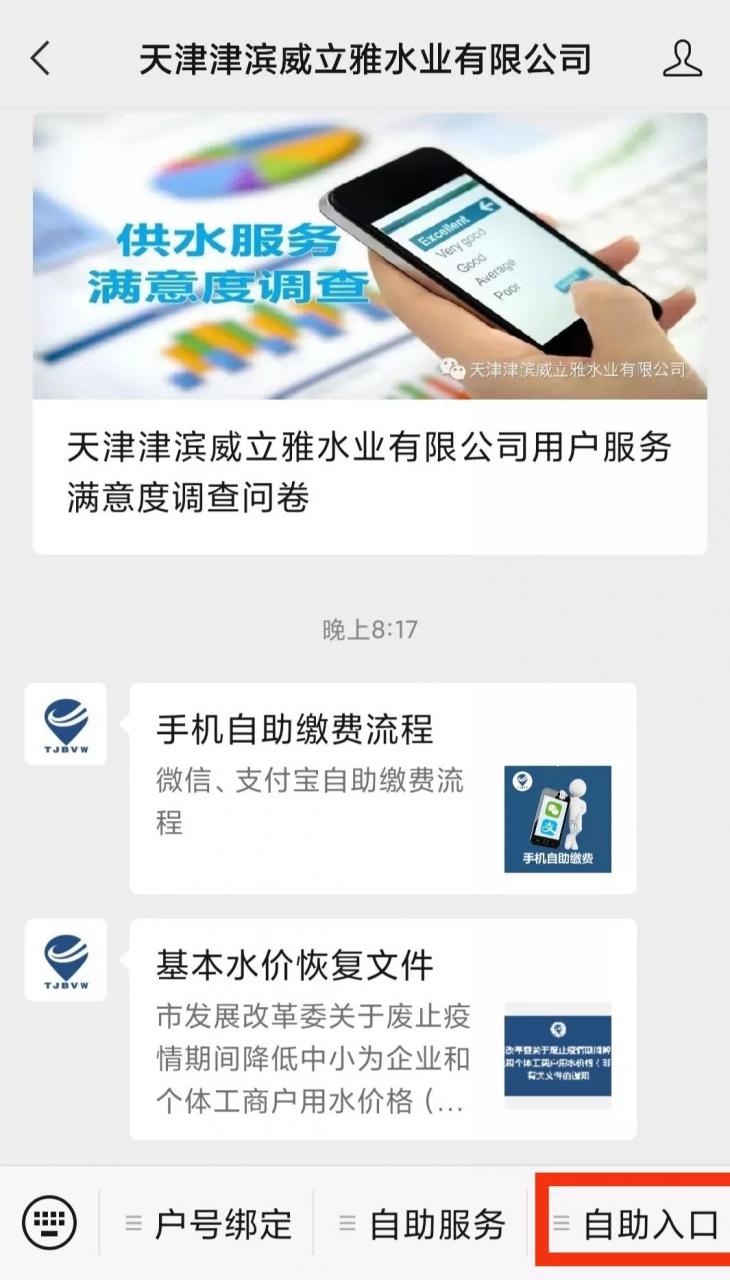Open the account profile icon

[683, 59]
